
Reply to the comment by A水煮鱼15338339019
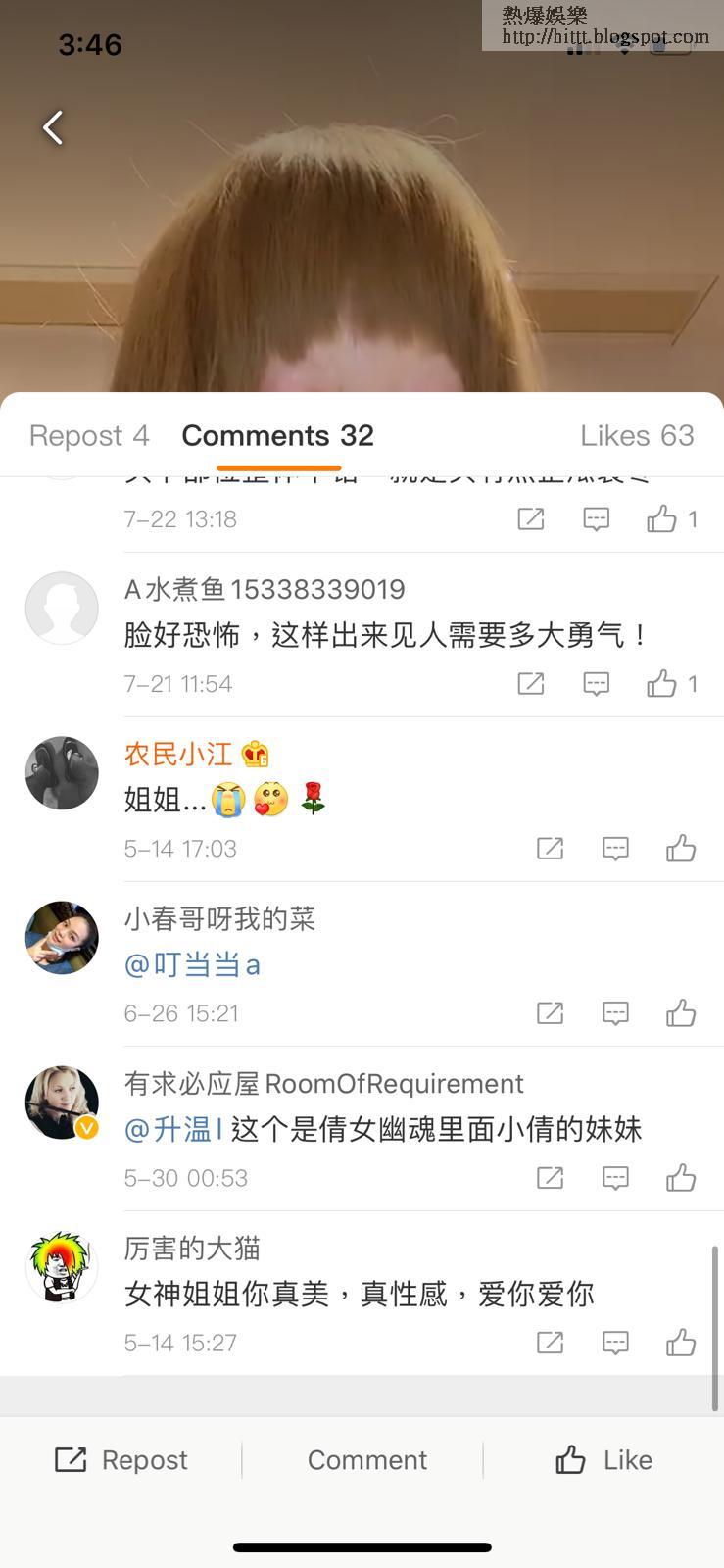pos(596,683)
